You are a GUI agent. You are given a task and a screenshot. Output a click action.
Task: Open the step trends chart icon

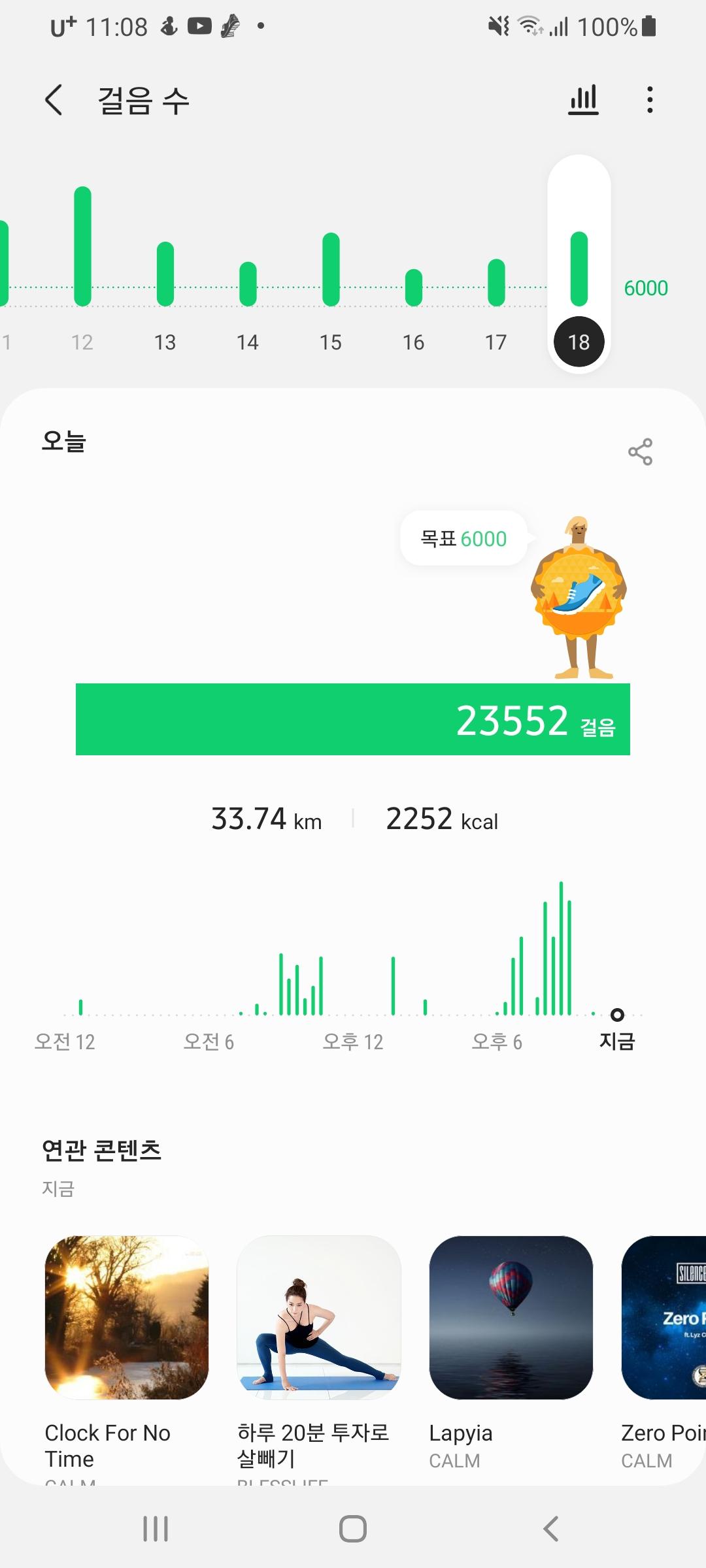click(x=583, y=100)
